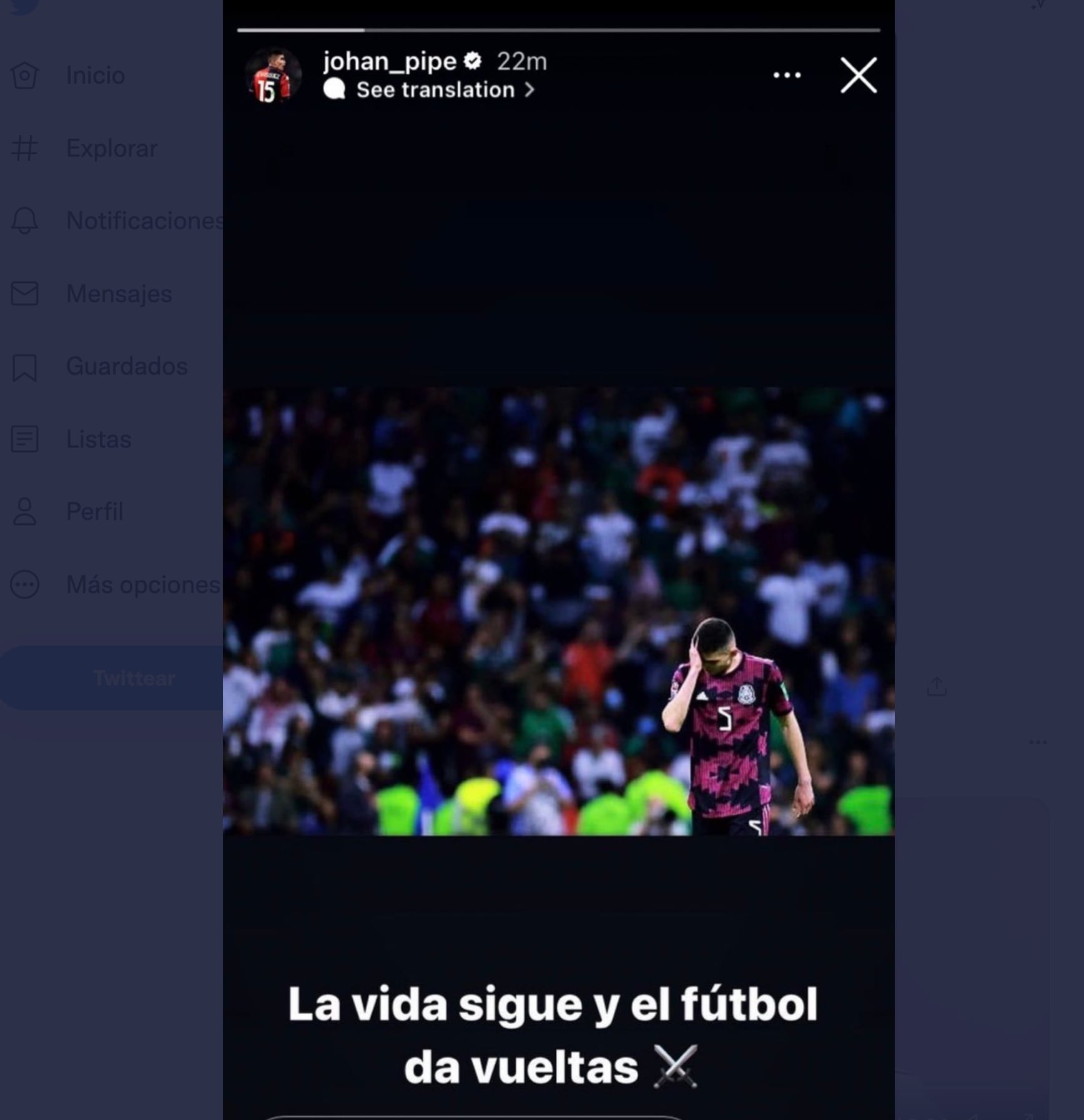
Task: Click the ellipsis icon beside Más opciones
Action: click(x=26, y=585)
